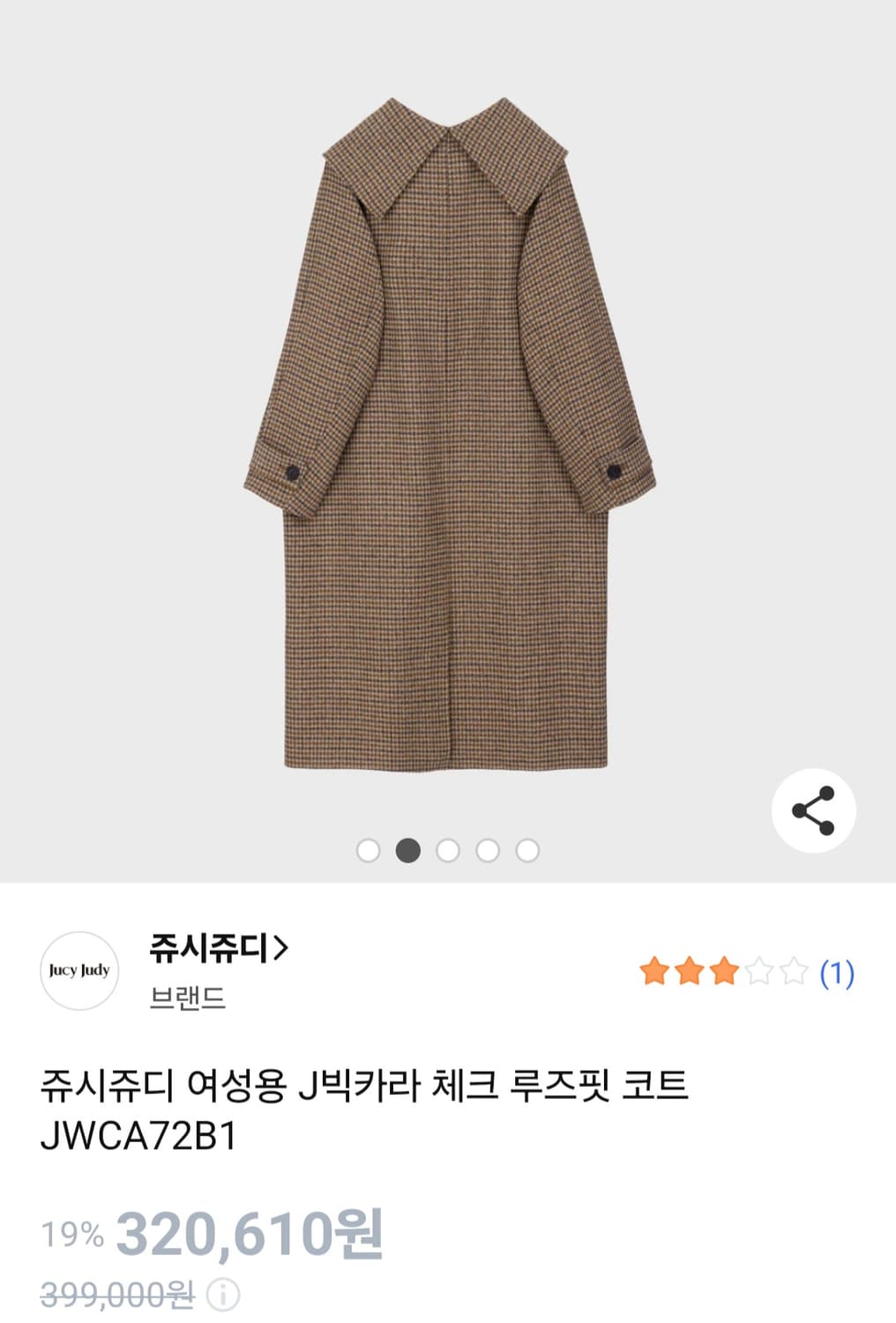
Task: Tap the active second carousel dot
Action: click(407, 849)
